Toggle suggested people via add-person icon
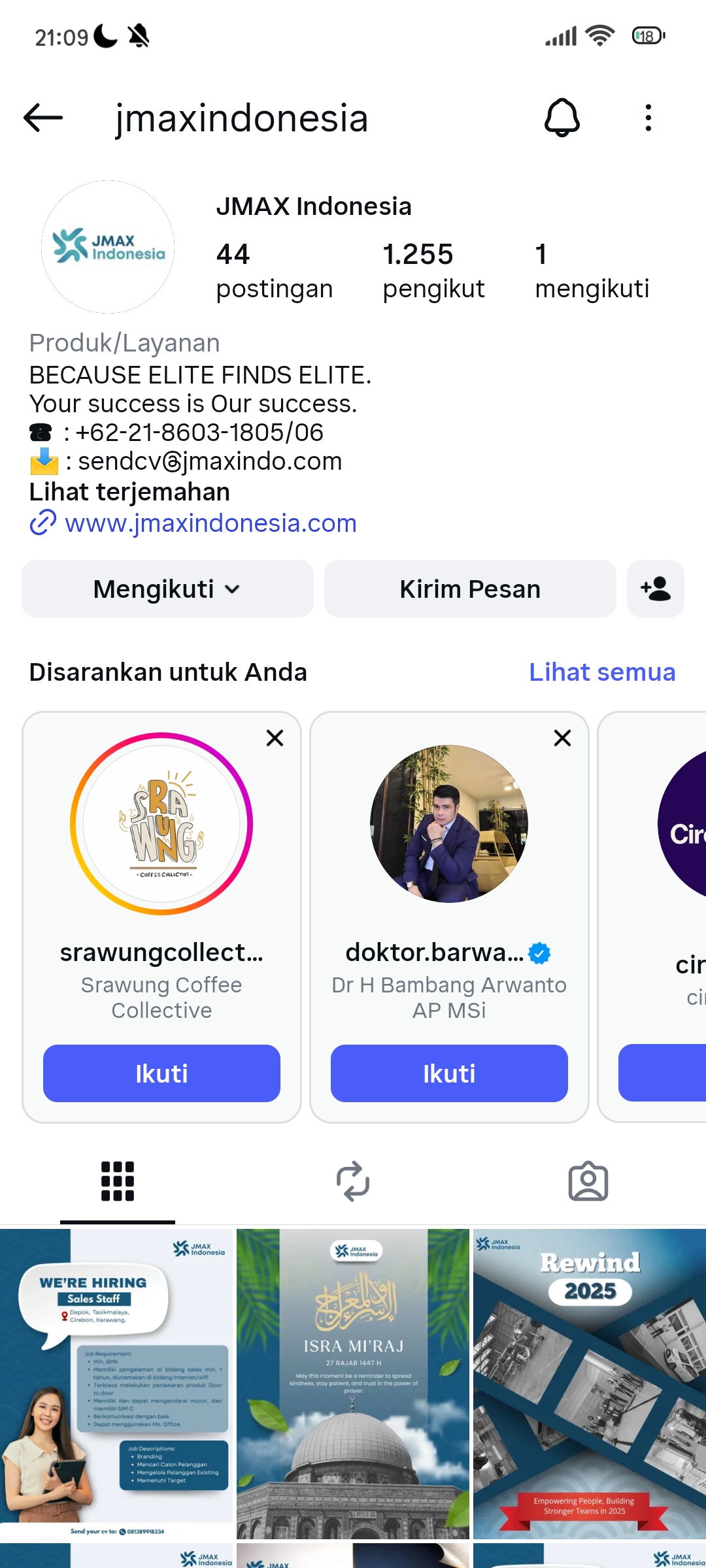706x1568 pixels. tap(655, 589)
